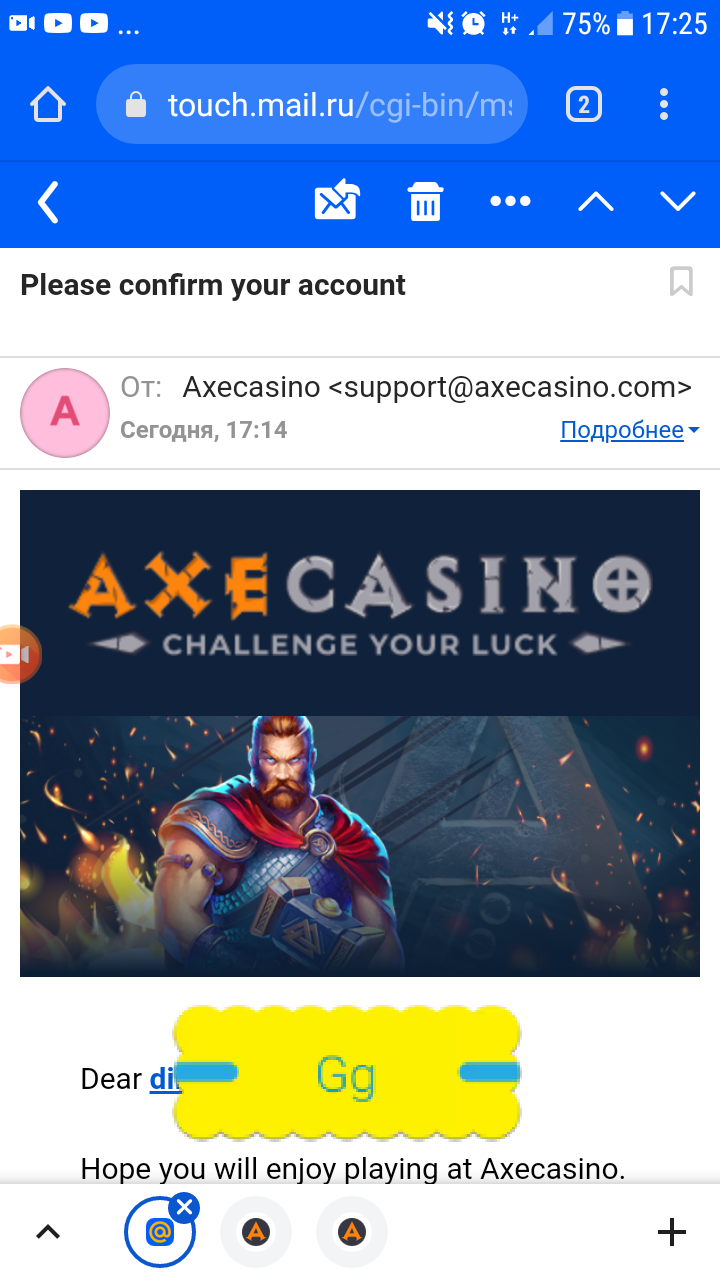Go back to the inbox list
This screenshot has width=720, height=1280.
(x=48, y=203)
